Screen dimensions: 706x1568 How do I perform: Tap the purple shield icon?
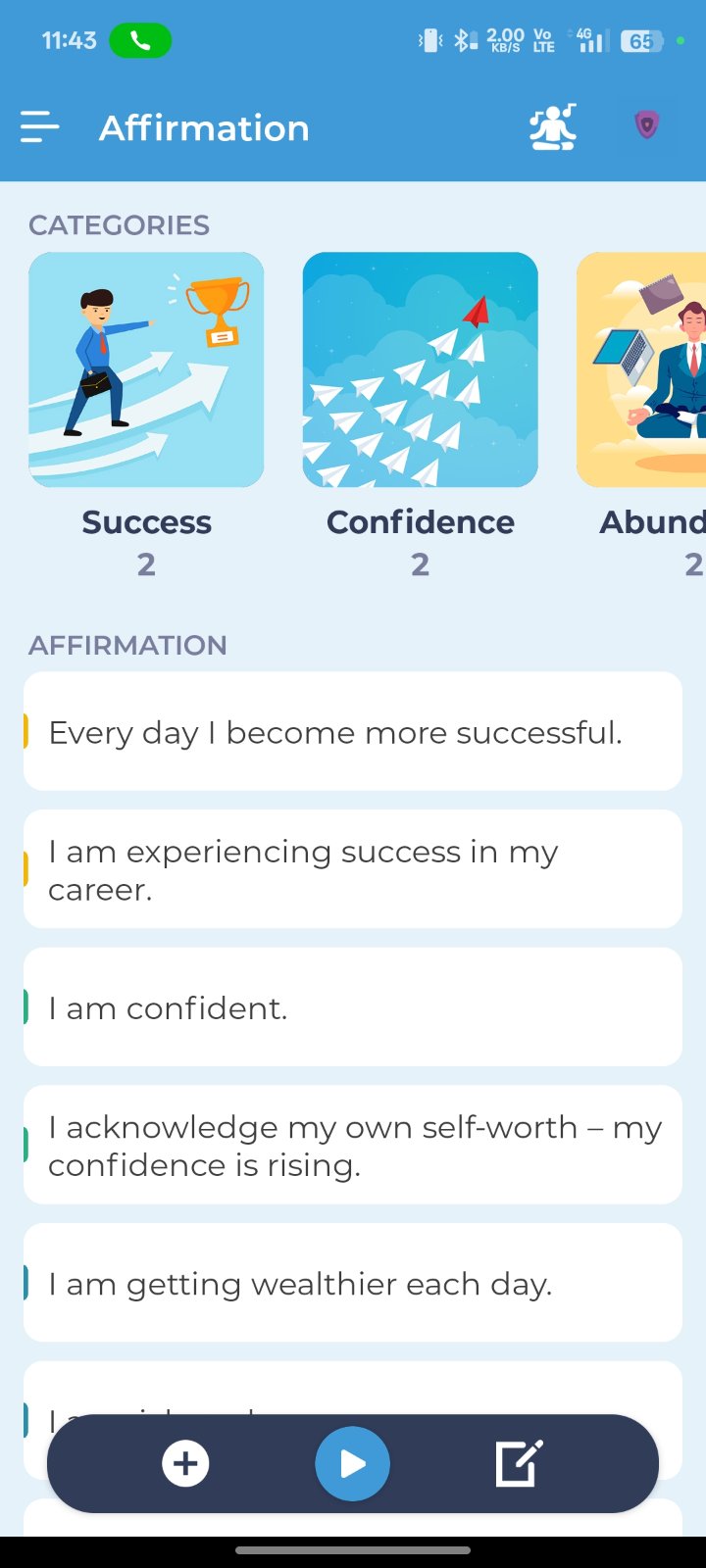coord(646,125)
